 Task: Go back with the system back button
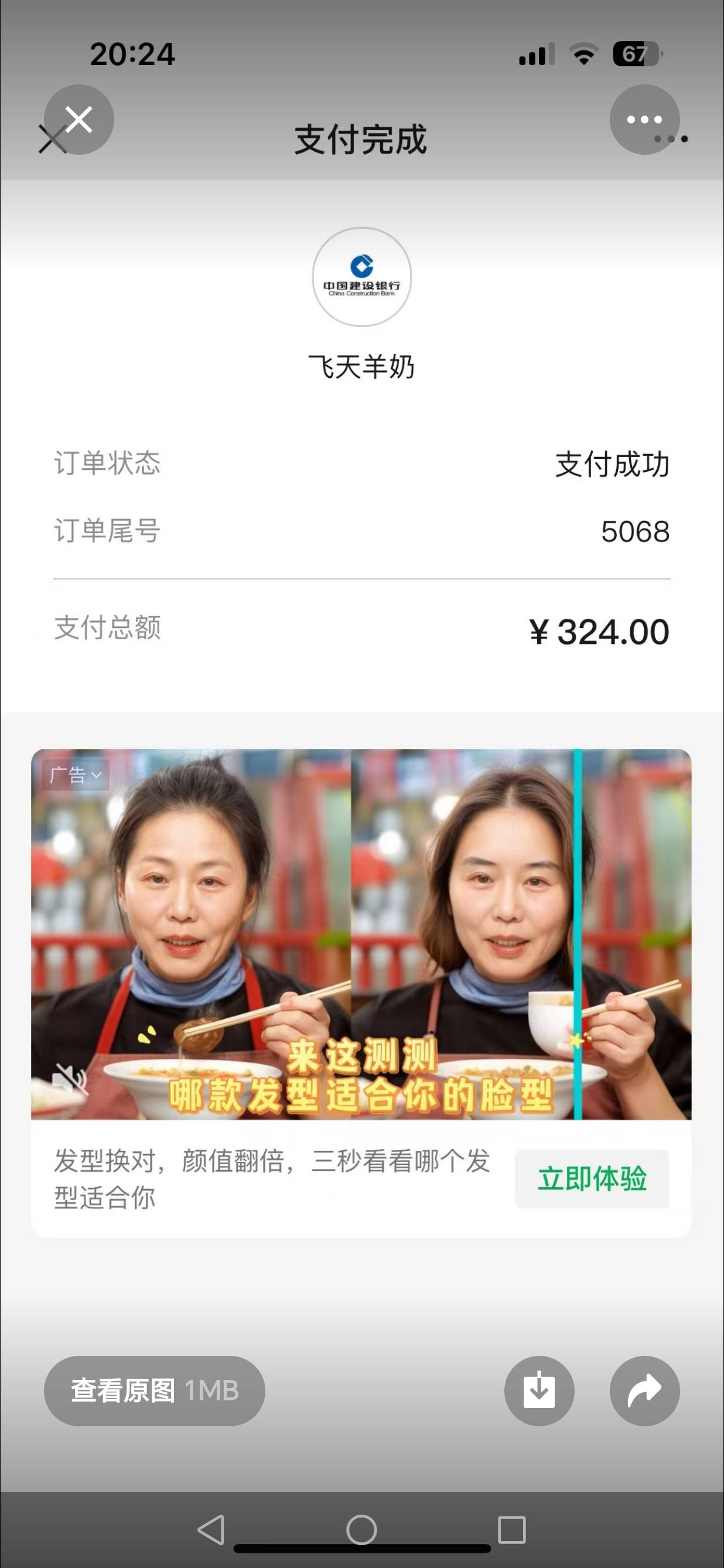[211, 1530]
